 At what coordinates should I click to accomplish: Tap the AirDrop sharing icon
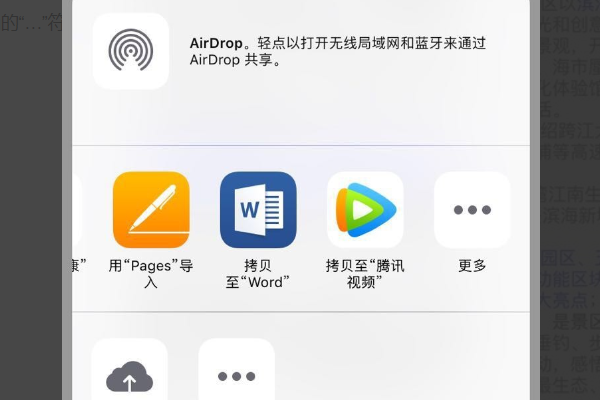pos(131,51)
